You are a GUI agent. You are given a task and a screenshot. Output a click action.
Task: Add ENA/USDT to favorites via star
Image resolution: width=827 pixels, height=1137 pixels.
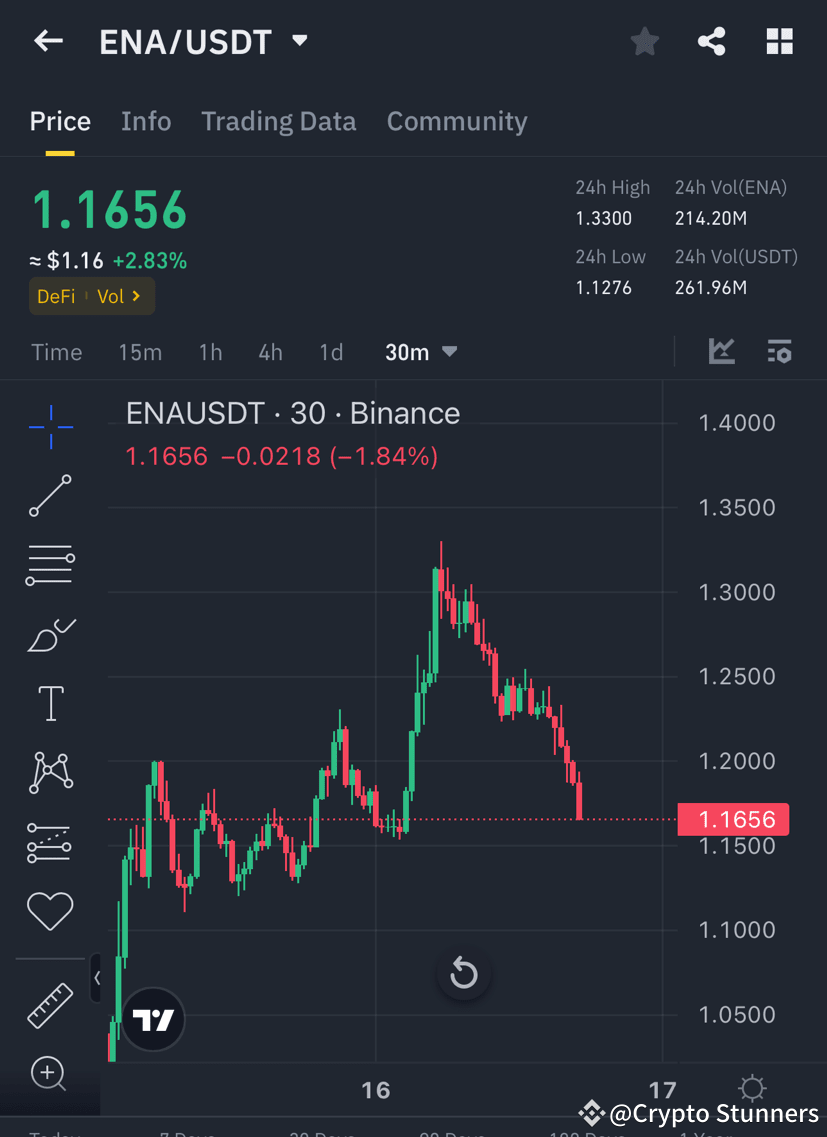point(644,41)
